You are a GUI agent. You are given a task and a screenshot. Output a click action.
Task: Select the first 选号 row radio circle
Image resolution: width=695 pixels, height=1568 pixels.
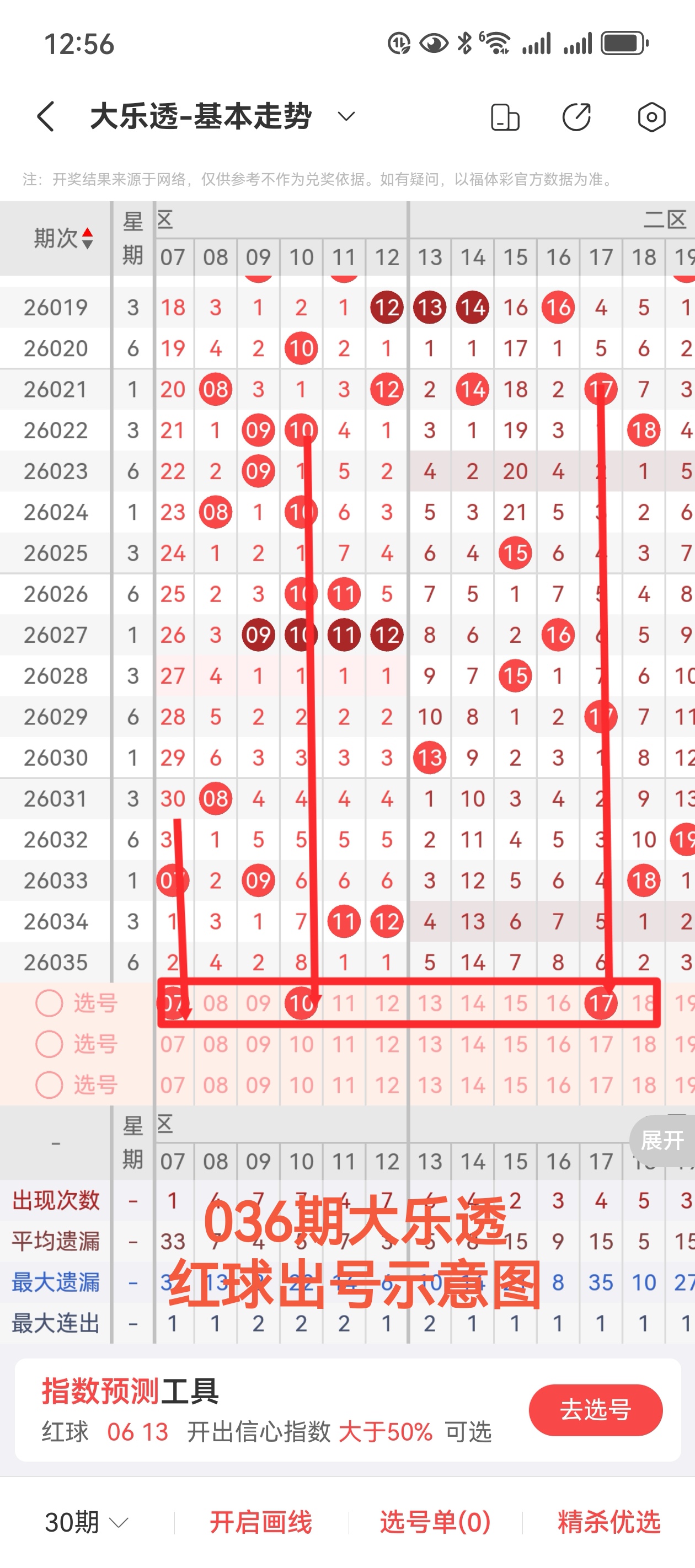coord(49,1003)
